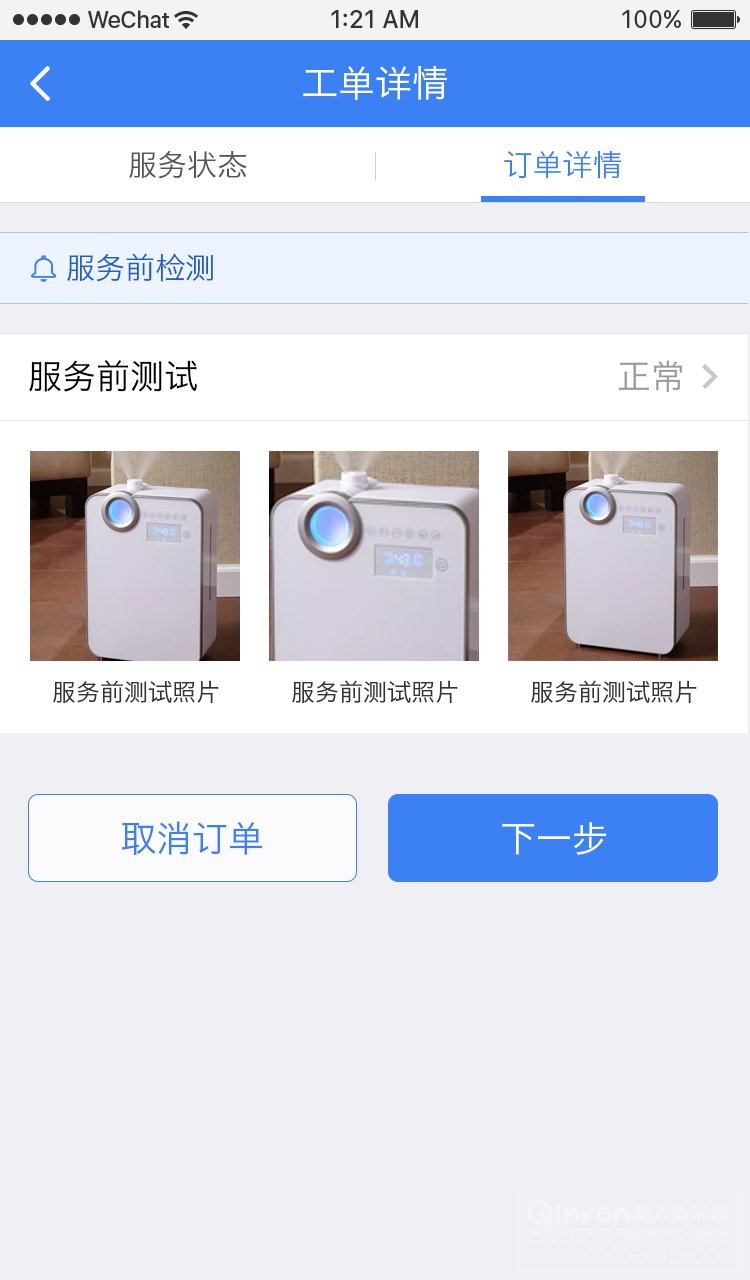Go back using the header arrow

40,84
